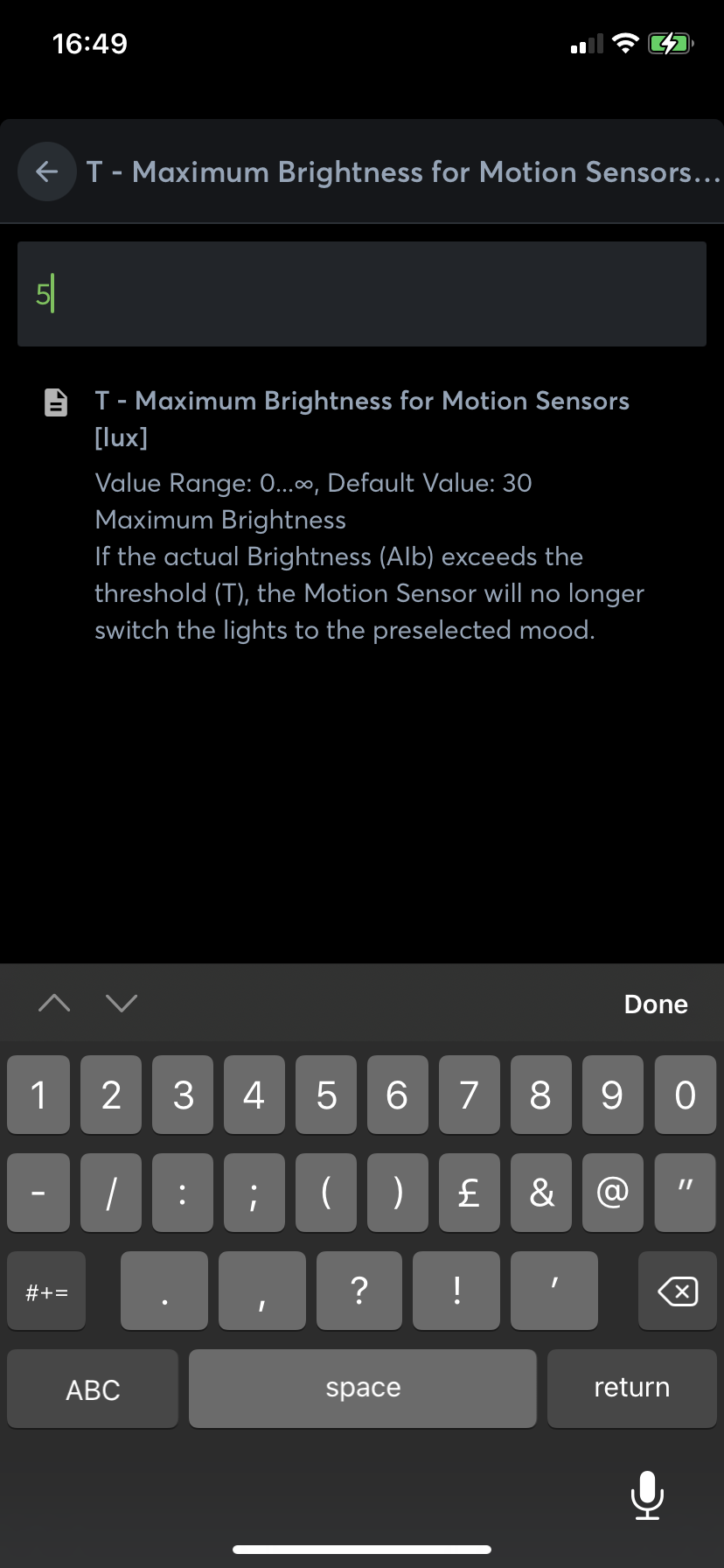Go back using the arrow icon
The image size is (724, 1568).
pos(47,171)
